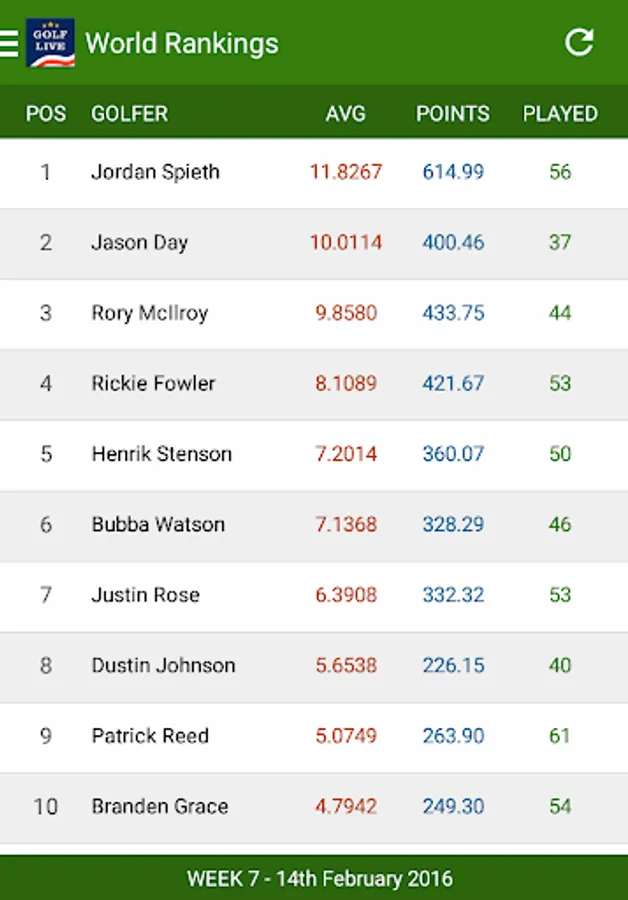View Dustin Johnson's row

tap(314, 667)
